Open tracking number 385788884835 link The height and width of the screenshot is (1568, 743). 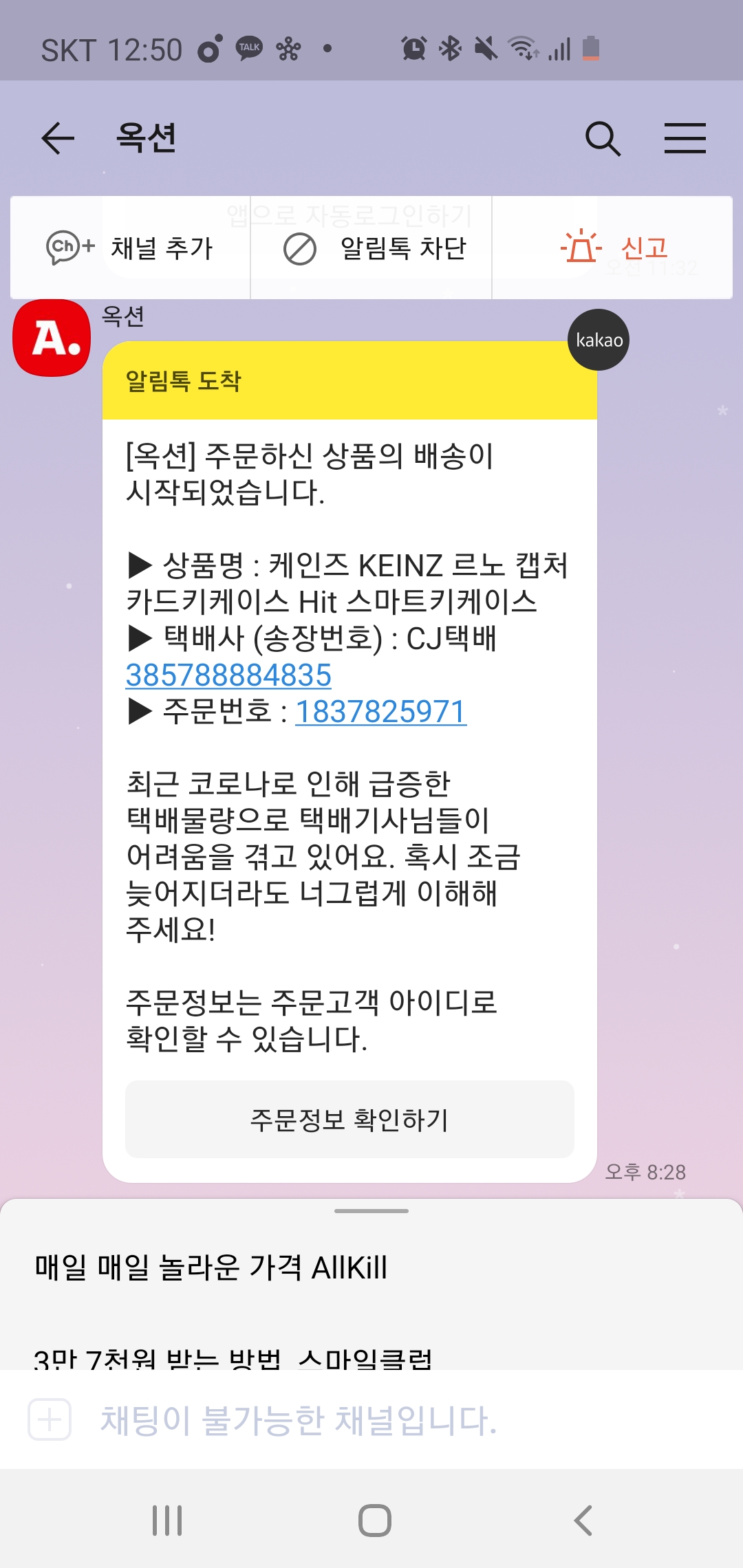228,675
